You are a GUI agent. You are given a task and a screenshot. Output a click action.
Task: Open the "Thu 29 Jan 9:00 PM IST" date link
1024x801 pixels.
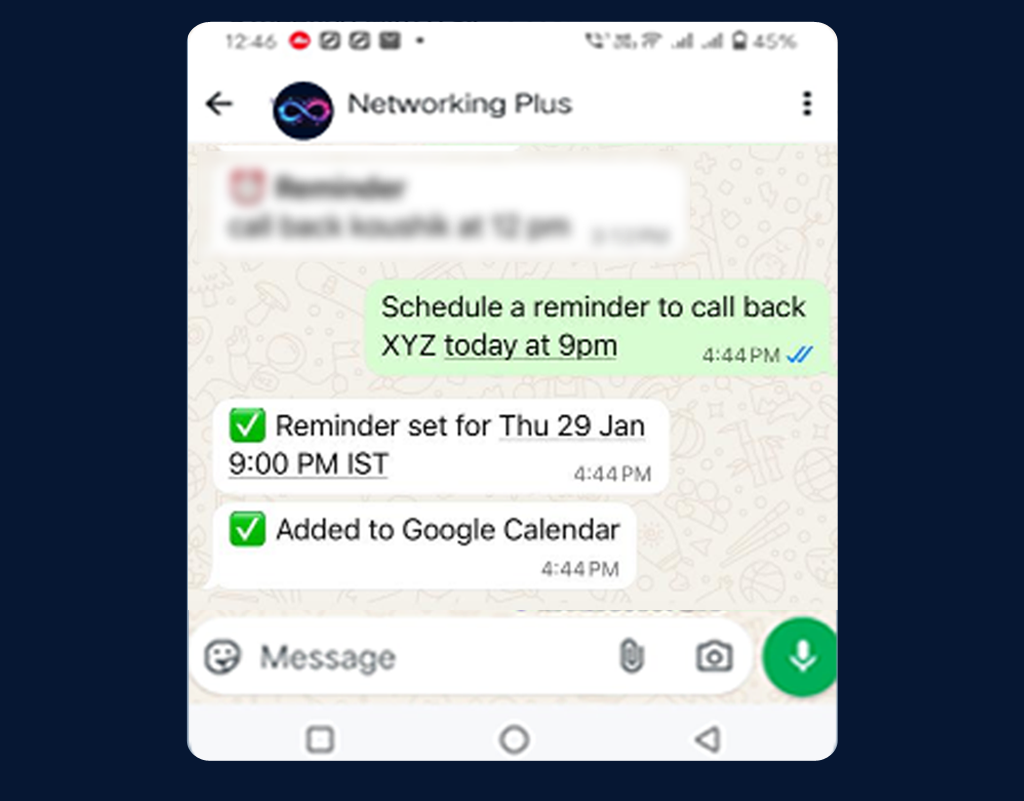pyautogui.click(x=572, y=427)
